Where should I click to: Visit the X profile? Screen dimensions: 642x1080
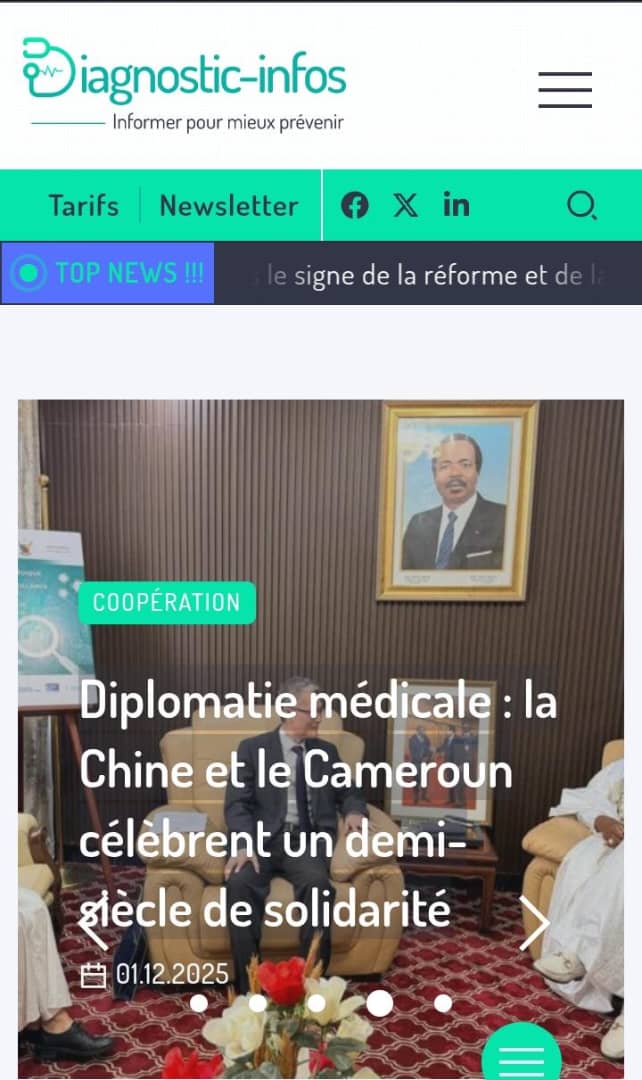click(x=406, y=206)
